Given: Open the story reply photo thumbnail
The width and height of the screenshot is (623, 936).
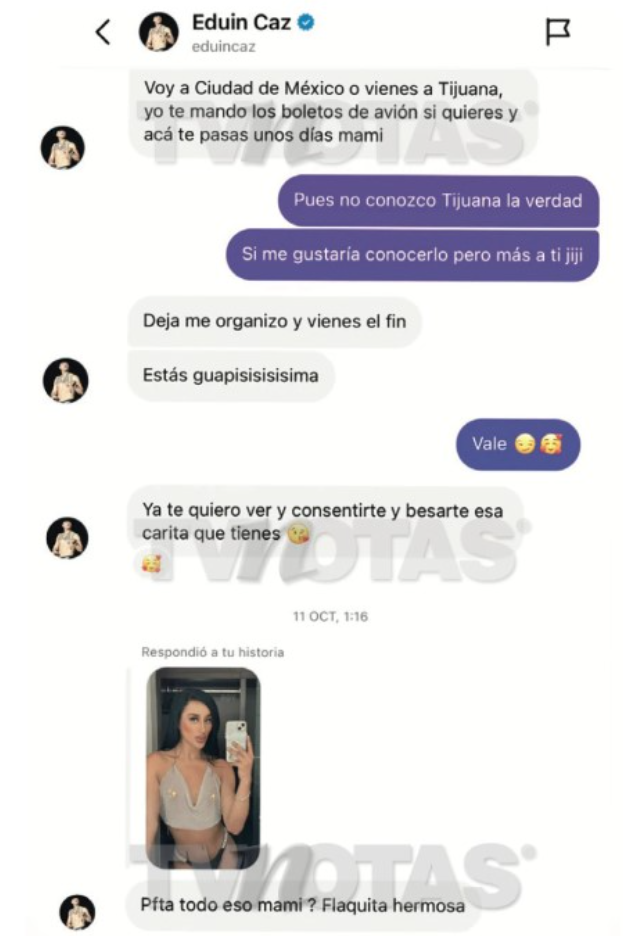Looking at the screenshot, I should point(203,767).
